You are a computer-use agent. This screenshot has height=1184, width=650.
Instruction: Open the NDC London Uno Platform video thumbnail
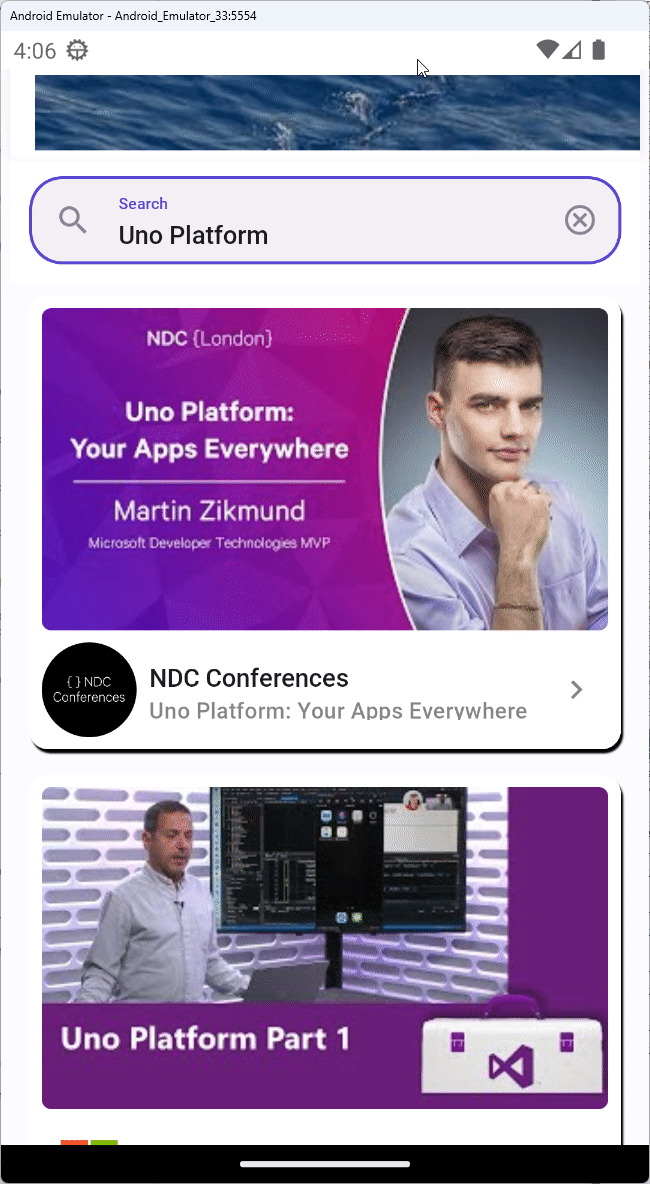click(x=325, y=468)
